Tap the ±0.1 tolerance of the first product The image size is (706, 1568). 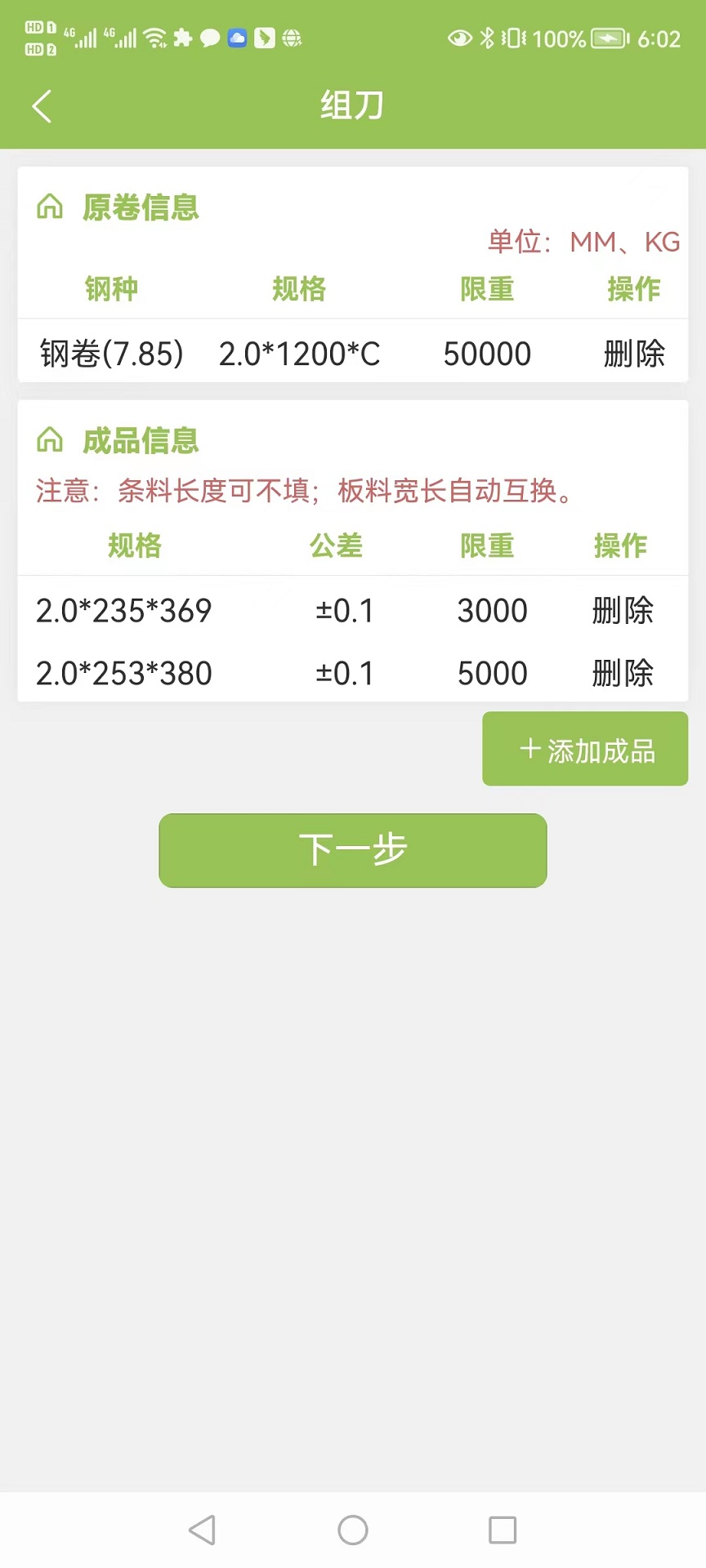[345, 610]
